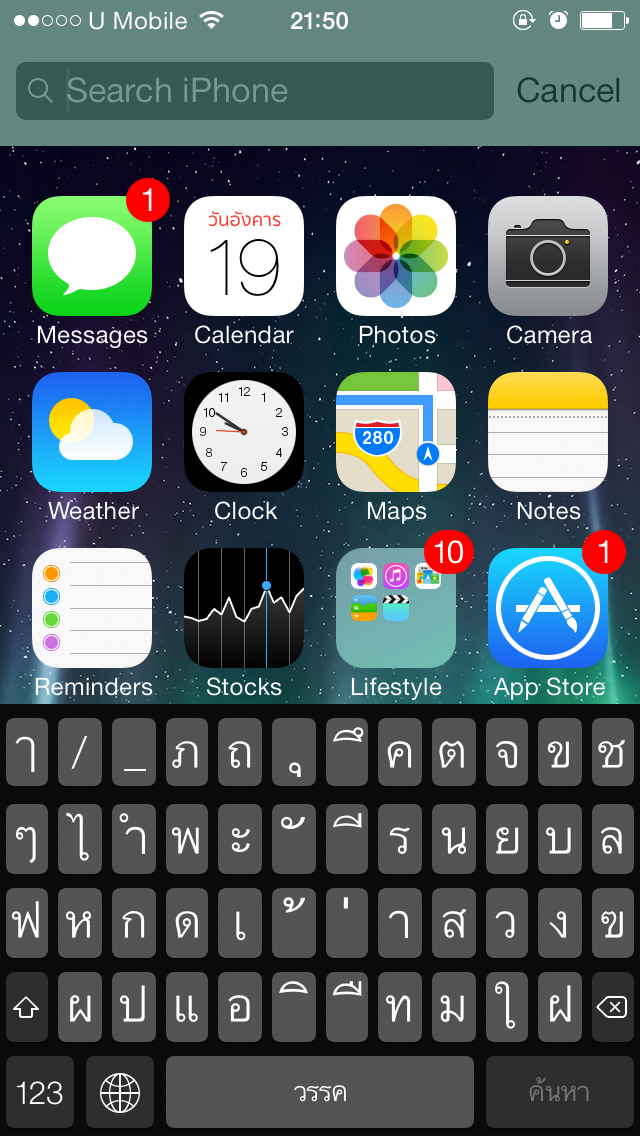Launch the Stocks app
Screen dimensions: 640x1136
coord(244,608)
